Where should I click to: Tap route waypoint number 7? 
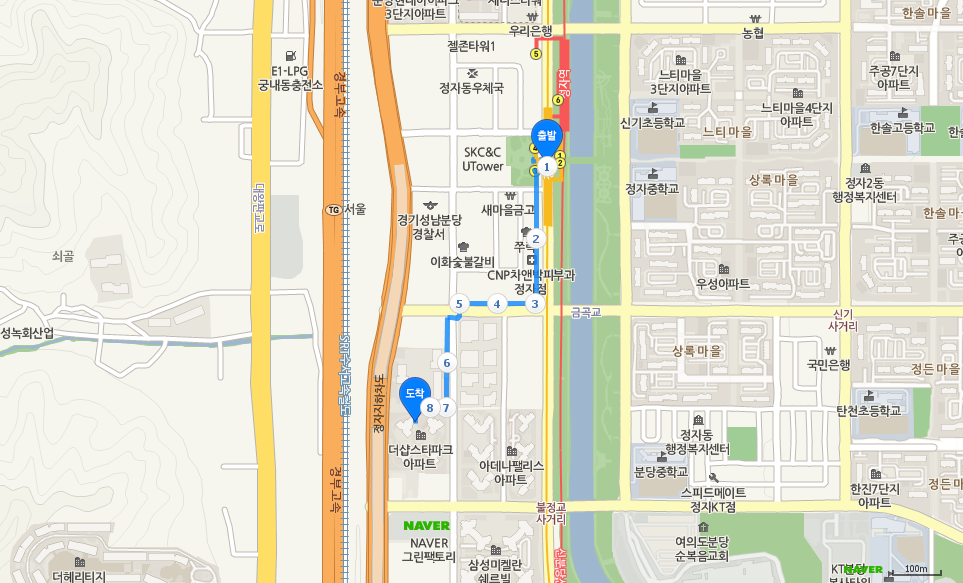(447, 407)
